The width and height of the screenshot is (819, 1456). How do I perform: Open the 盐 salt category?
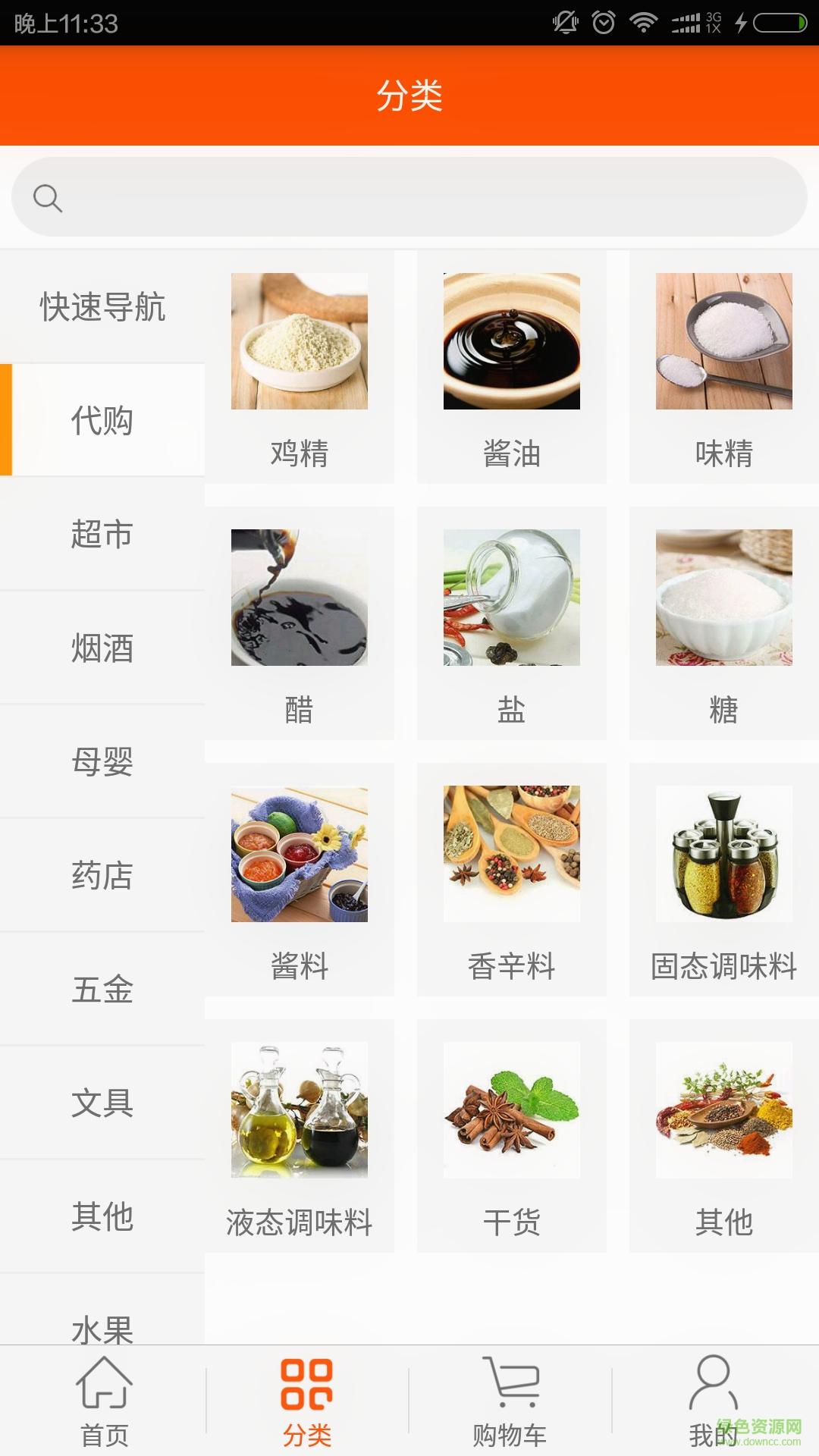pyautogui.click(x=510, y=595)
